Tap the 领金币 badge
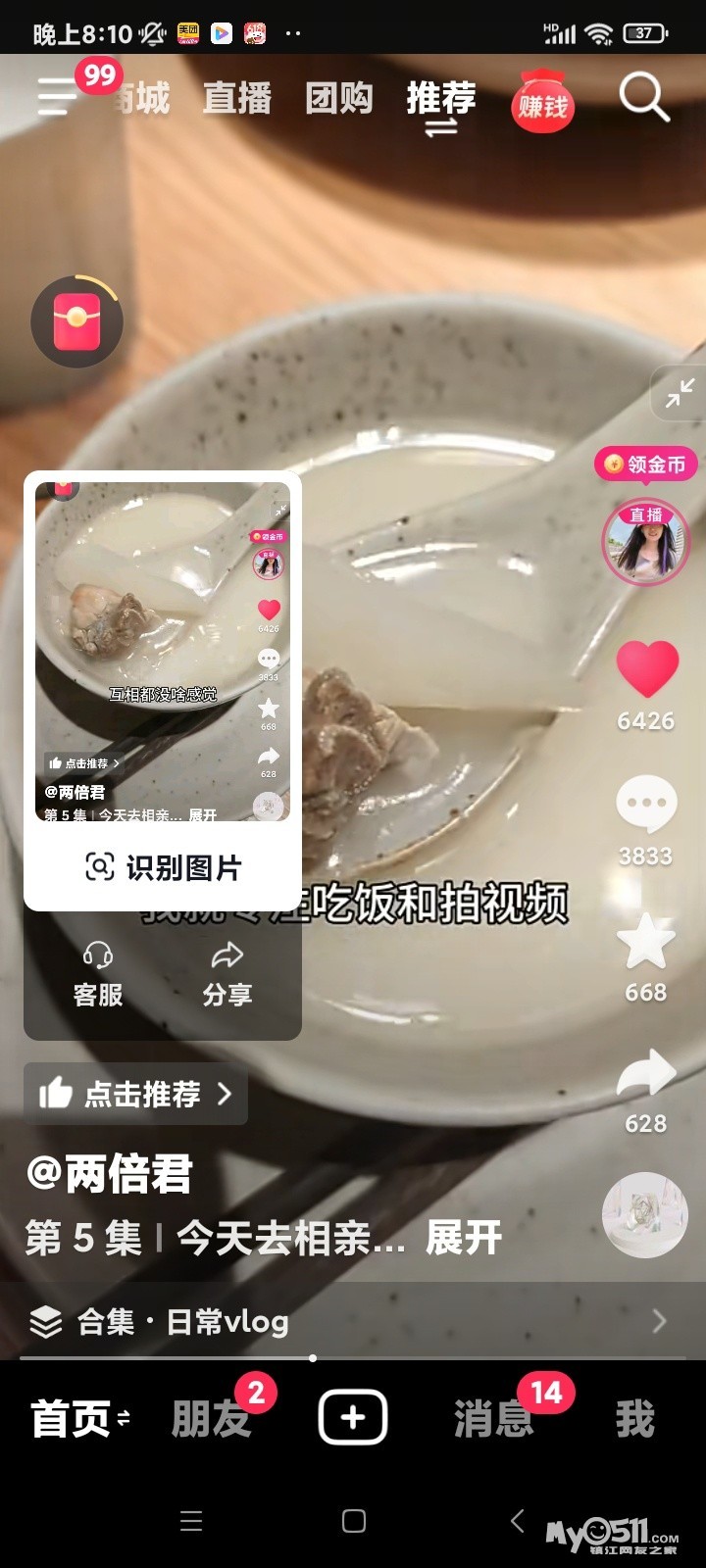This screenshot has height=1568, width=706. click(x=646, y=464)
